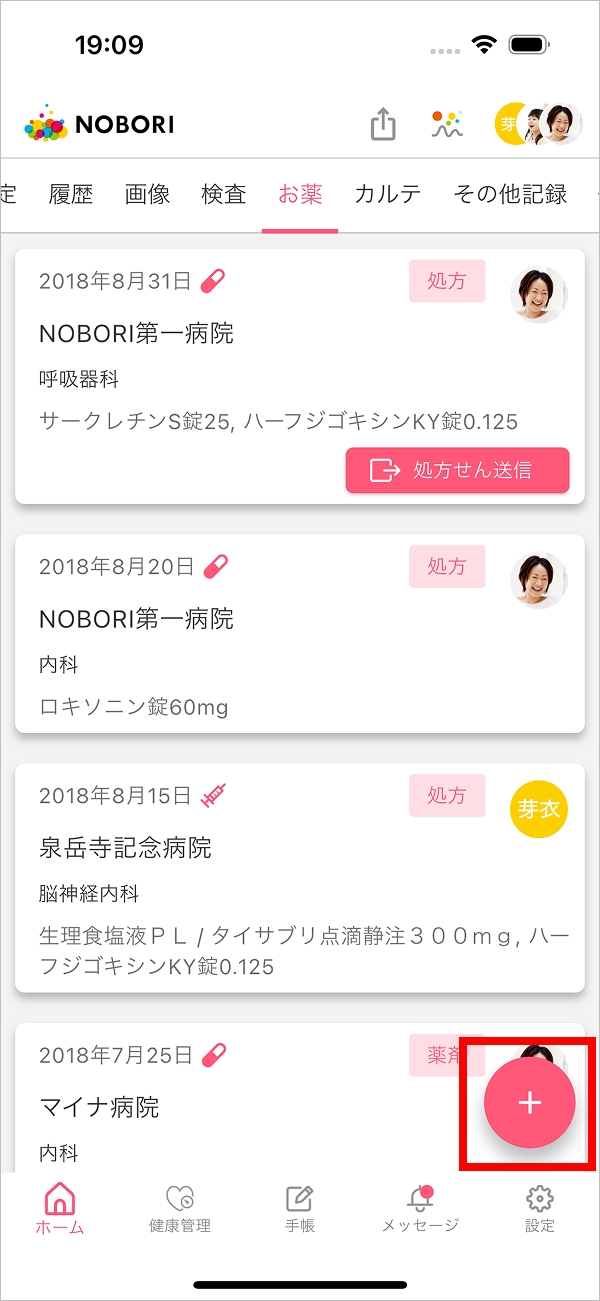This screenshot has height=1301, width=600.
Task: Open the 健康管理 tab
Action: tap(180, 1207)
